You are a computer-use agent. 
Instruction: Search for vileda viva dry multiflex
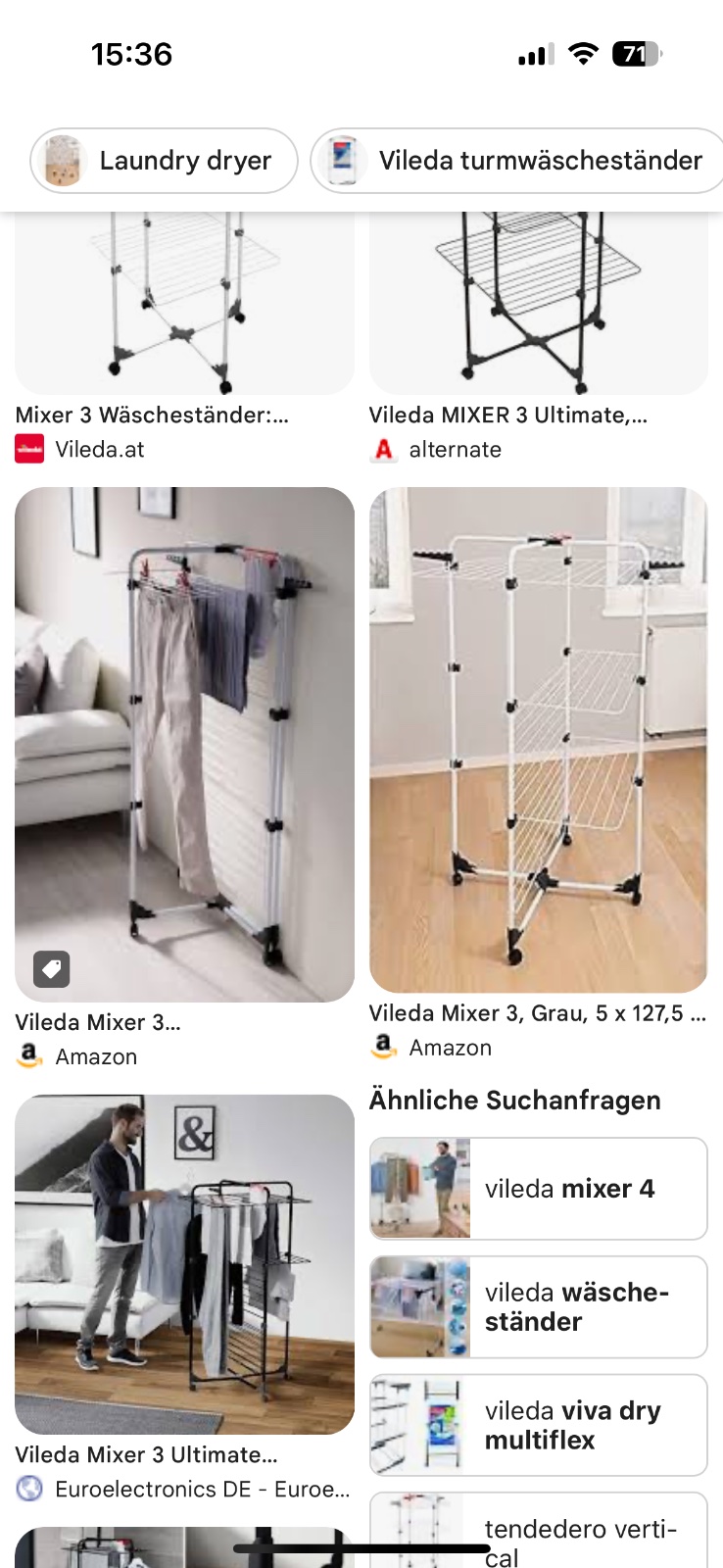(538, 1425)
